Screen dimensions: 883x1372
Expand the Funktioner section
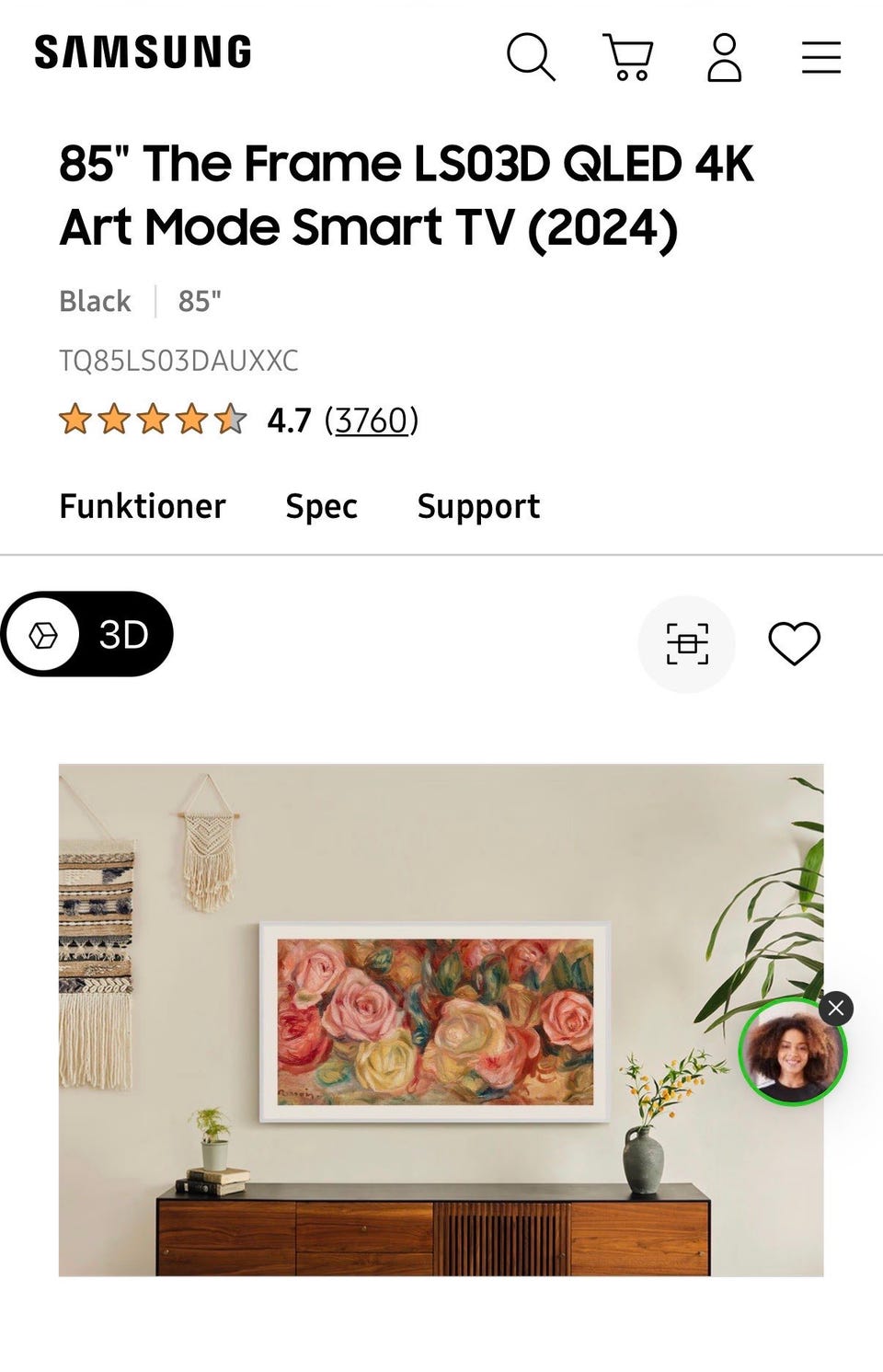point(142,506)
